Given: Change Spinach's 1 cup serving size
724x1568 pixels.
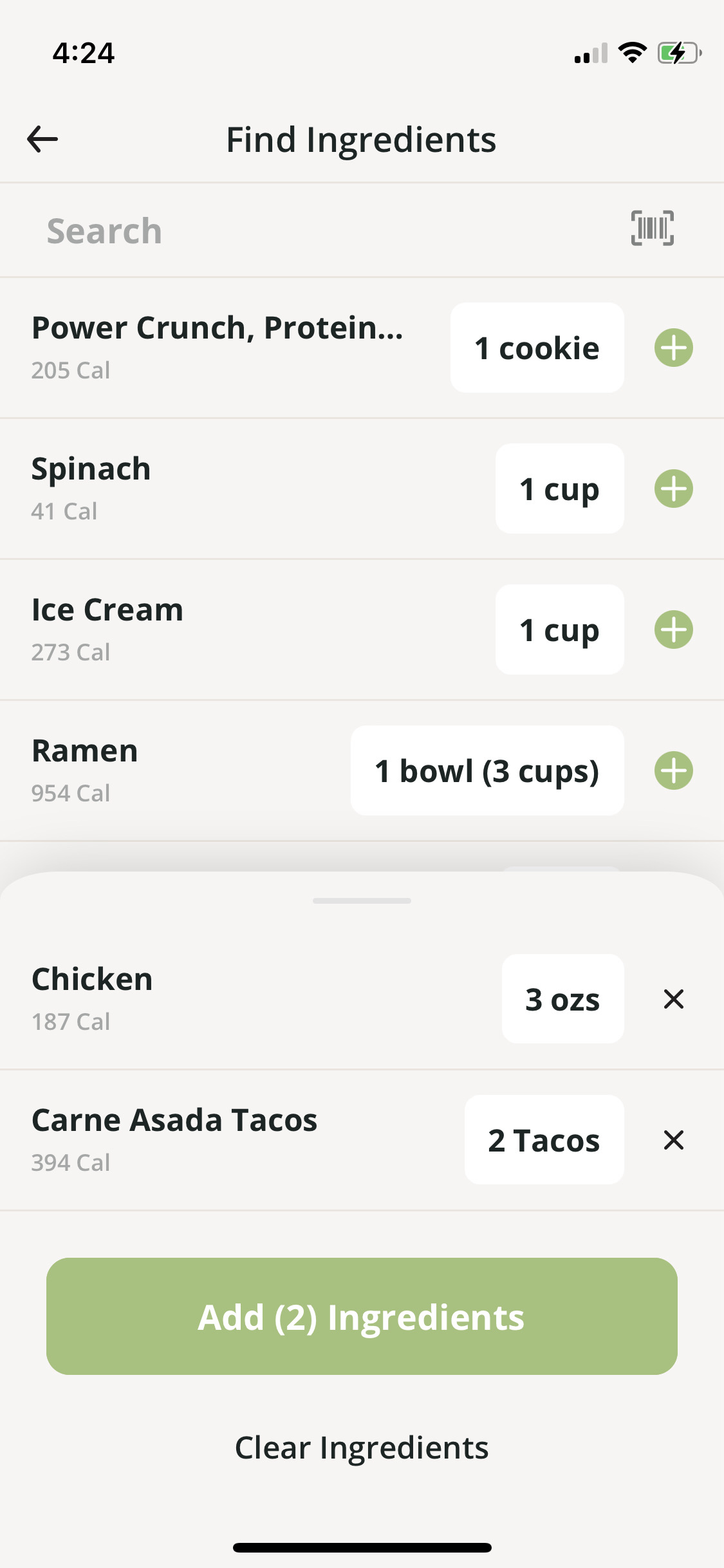Looking at the screenshot, I should 559,489.
